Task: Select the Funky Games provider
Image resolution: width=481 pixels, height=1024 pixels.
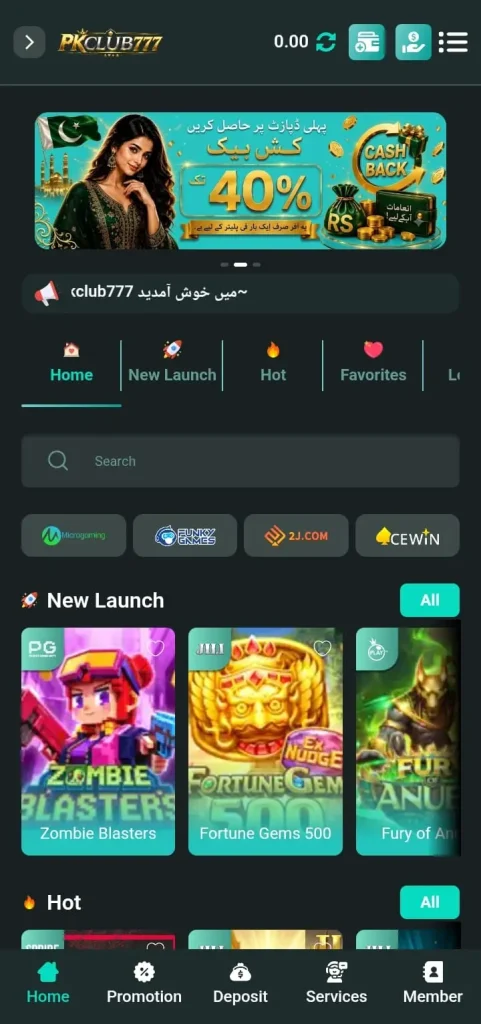Action: pyautogui.click(x=185, y=536)
